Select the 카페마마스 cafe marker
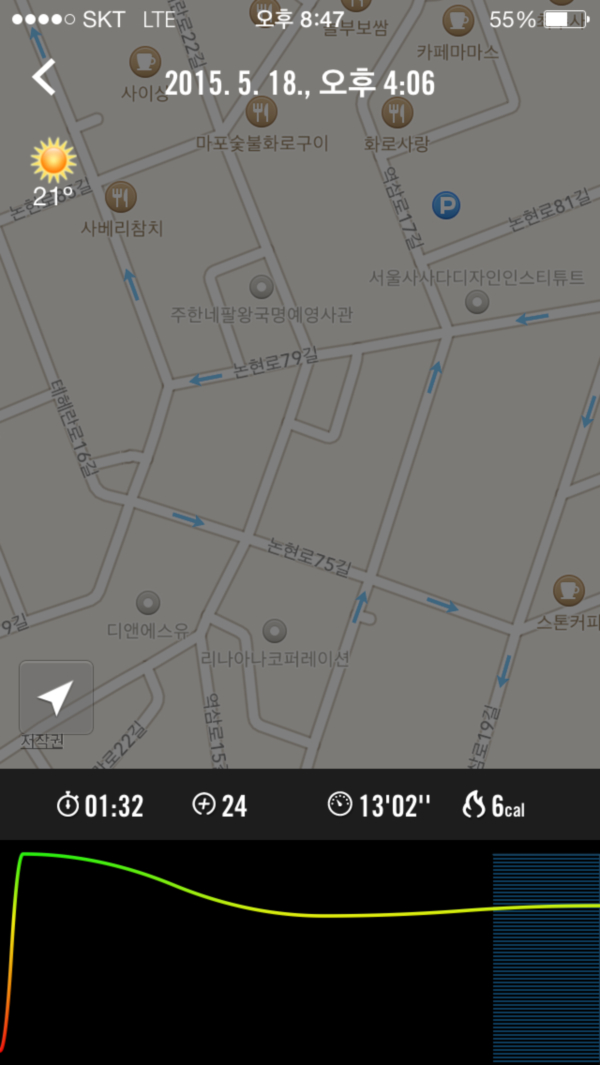The width and height of the screenshot is (600, 1065). pos(458,20)
